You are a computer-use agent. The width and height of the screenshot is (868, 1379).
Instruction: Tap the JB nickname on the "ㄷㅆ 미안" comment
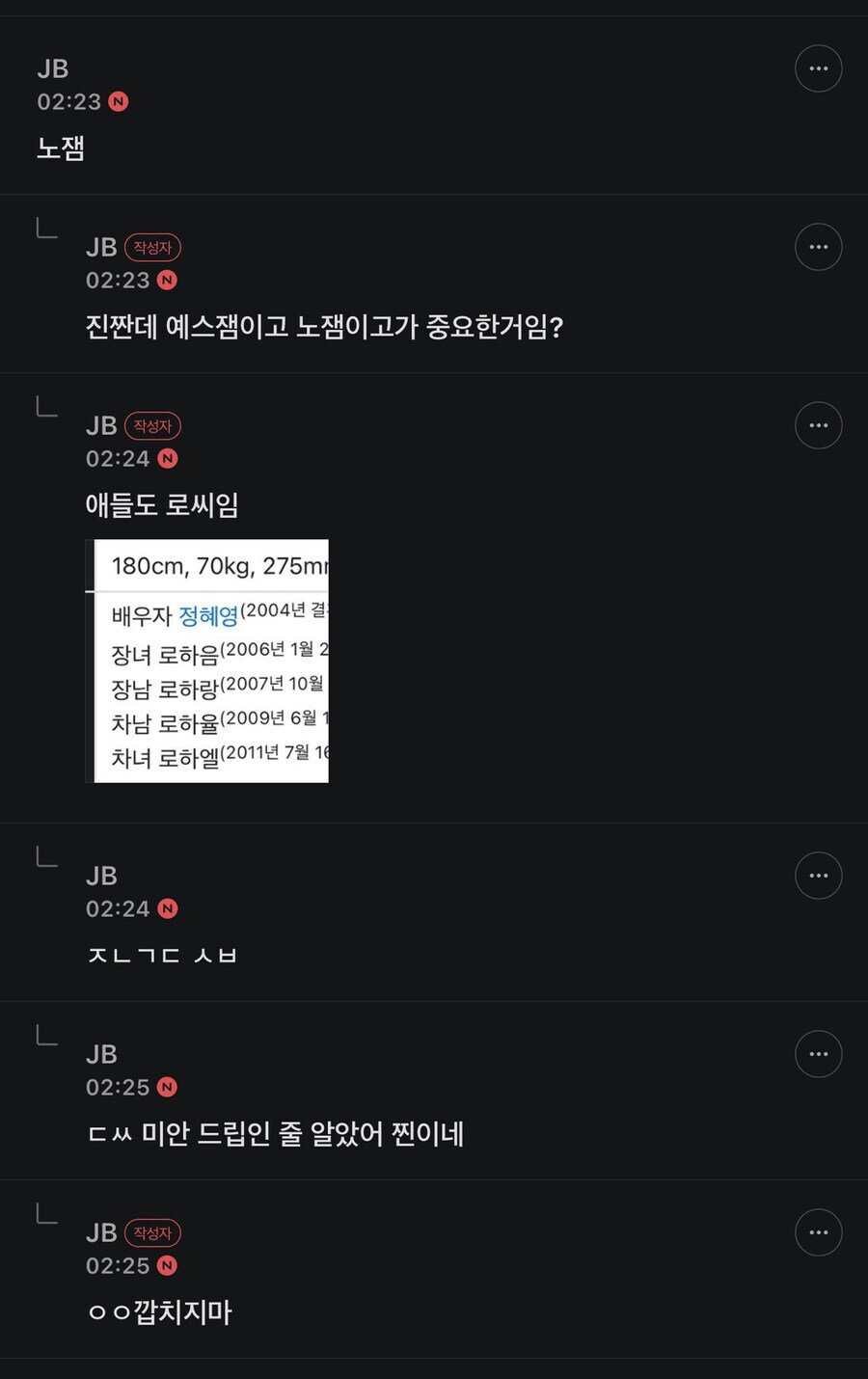point(102,1053)
